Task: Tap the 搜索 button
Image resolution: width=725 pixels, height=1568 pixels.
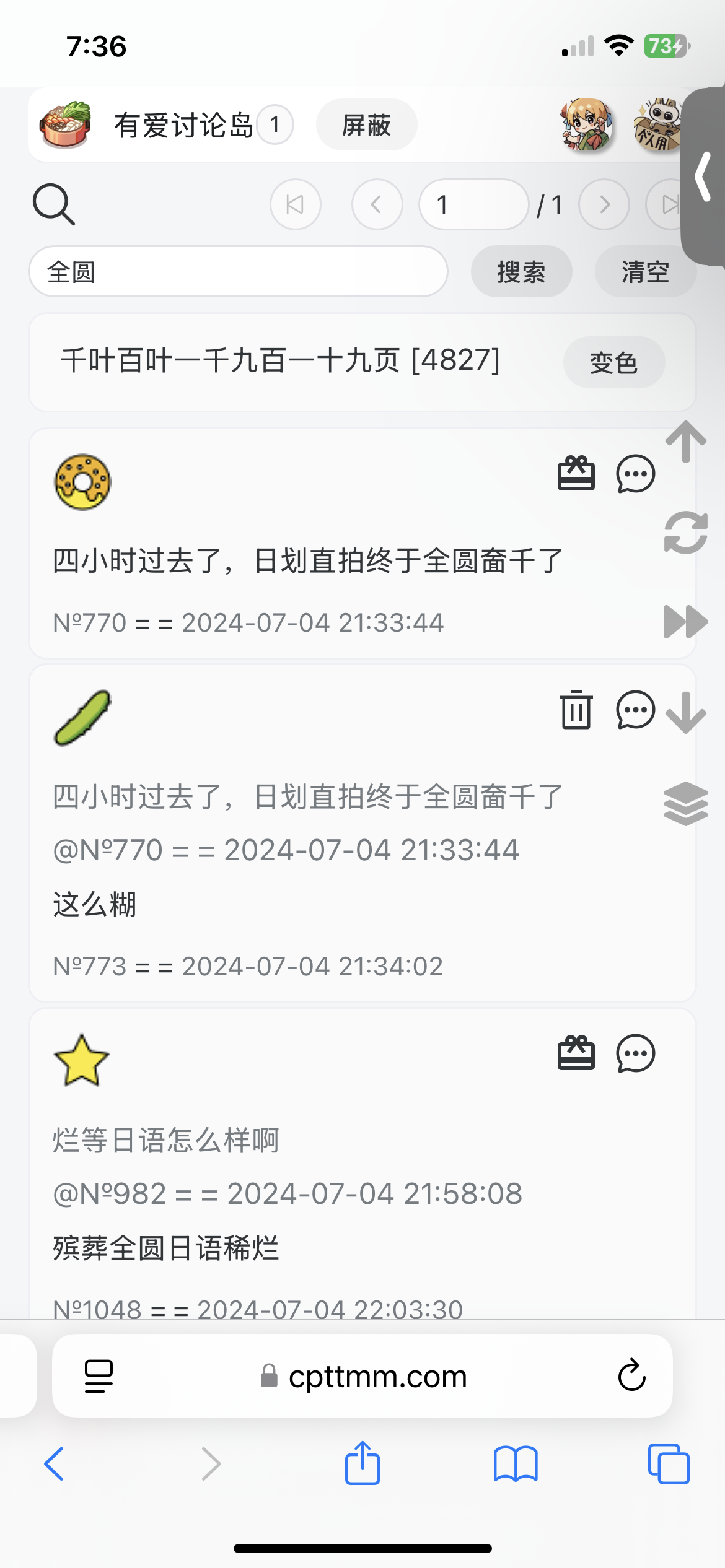Action: 521,272
